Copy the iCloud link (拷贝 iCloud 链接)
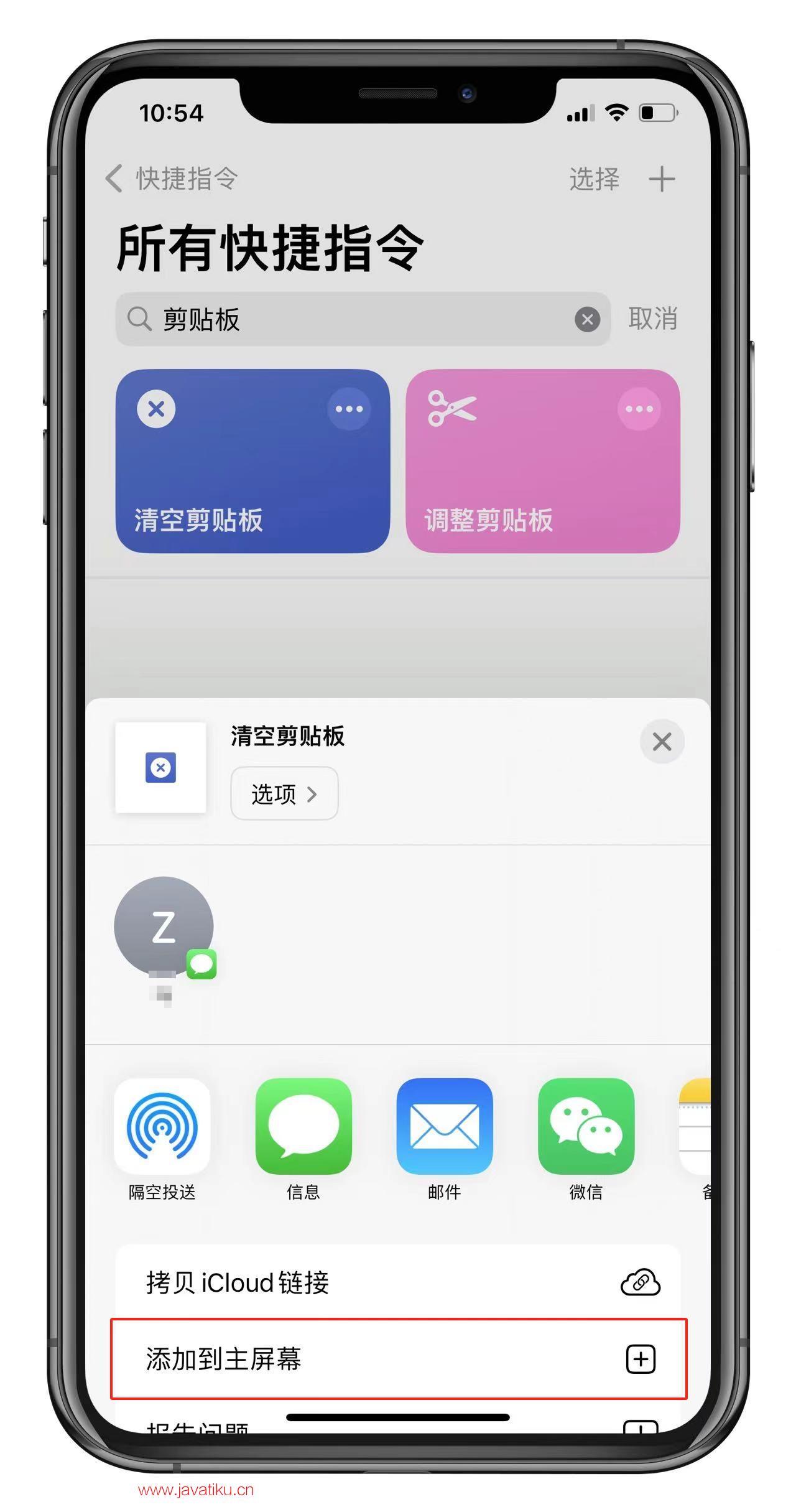The image size is (796, 1512). tap(398, 1283)
